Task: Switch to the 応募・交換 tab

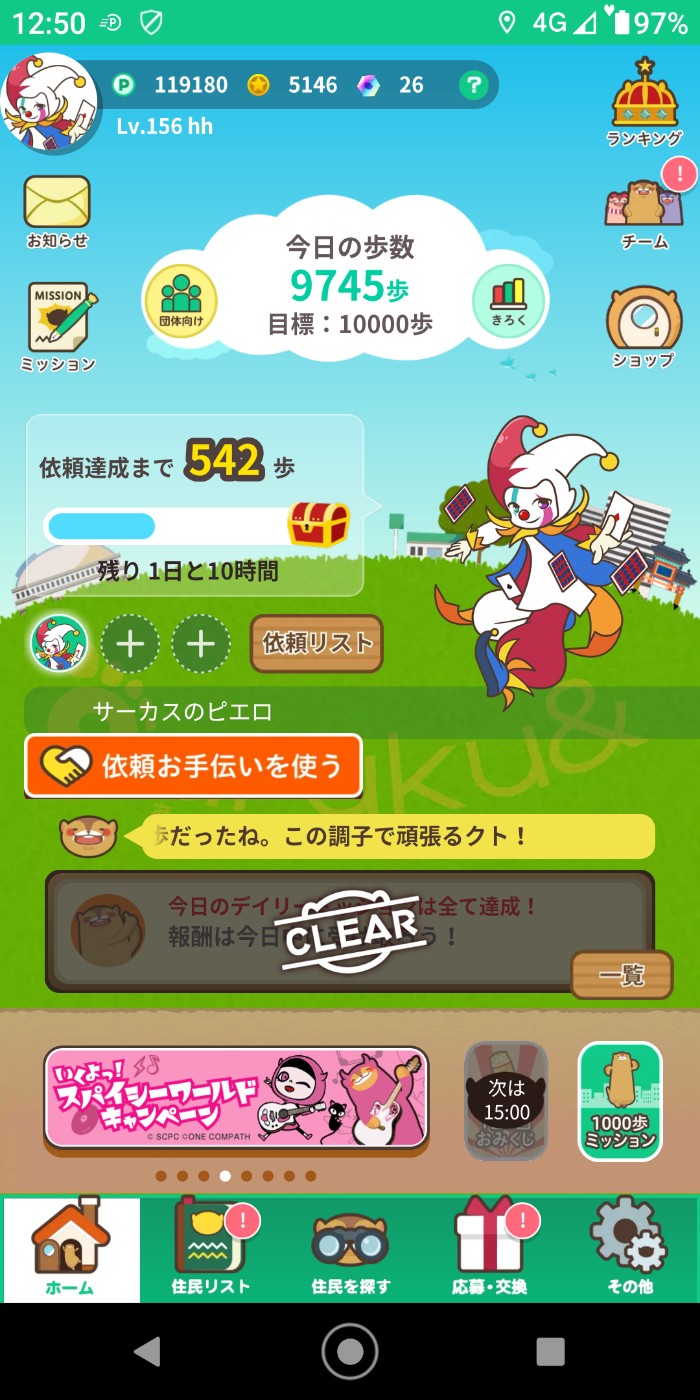Action: [490, 1250]
